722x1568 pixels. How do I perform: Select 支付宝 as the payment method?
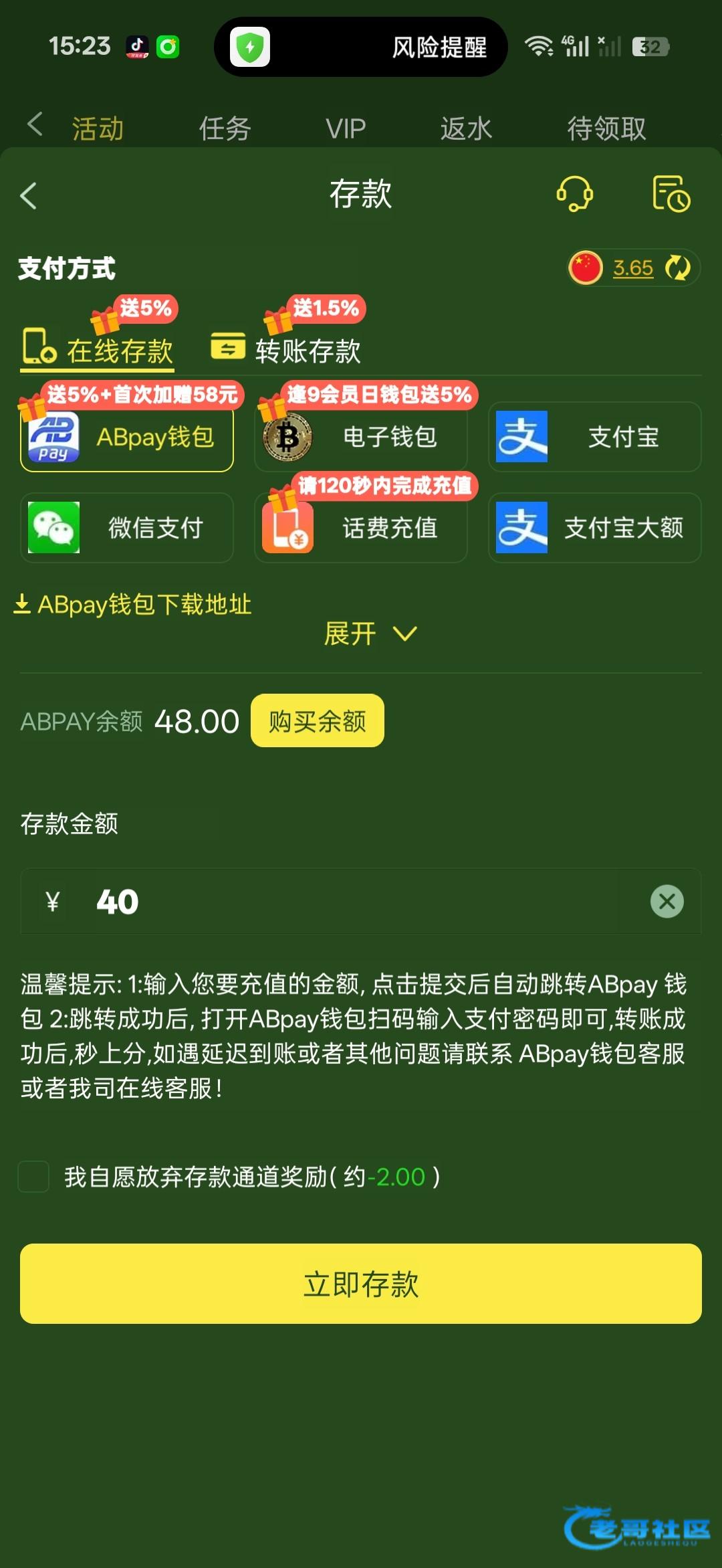tap(595, 437)
